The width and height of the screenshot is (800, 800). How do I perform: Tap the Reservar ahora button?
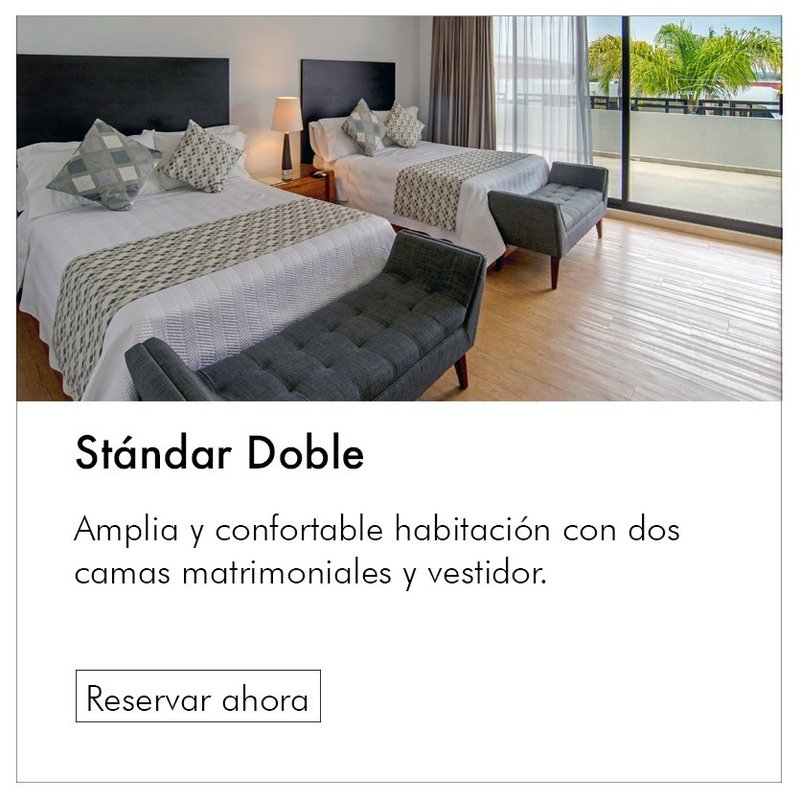coord(198,696)
